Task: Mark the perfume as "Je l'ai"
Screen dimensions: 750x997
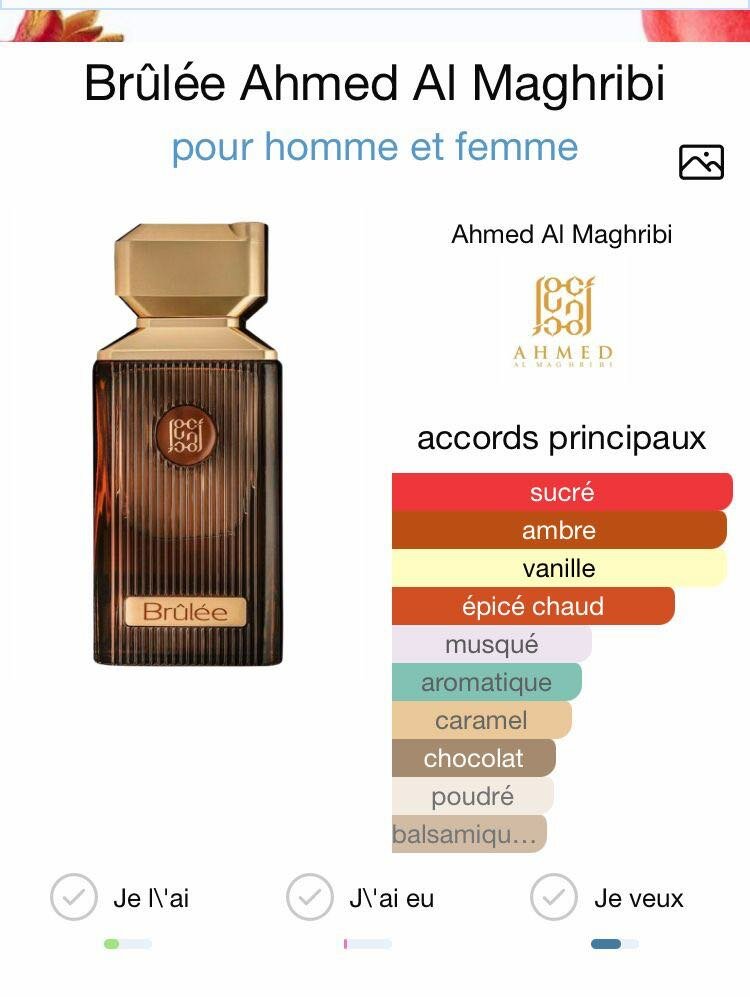Action: coord(74,898)
